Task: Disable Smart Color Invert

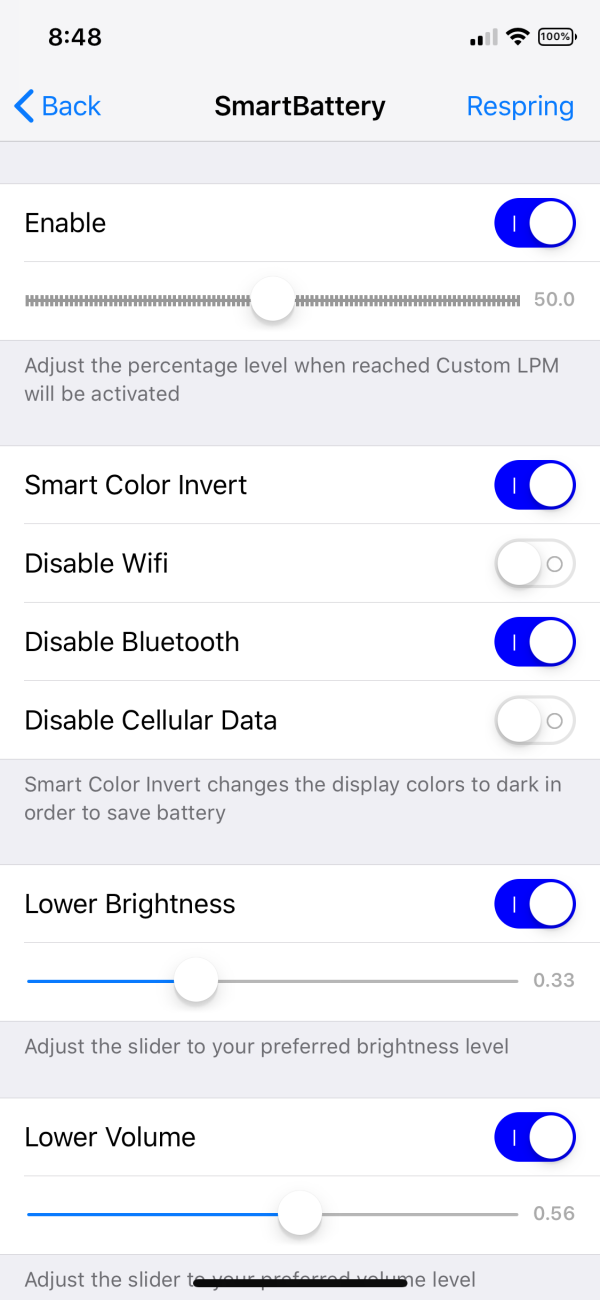Action: 534,485
